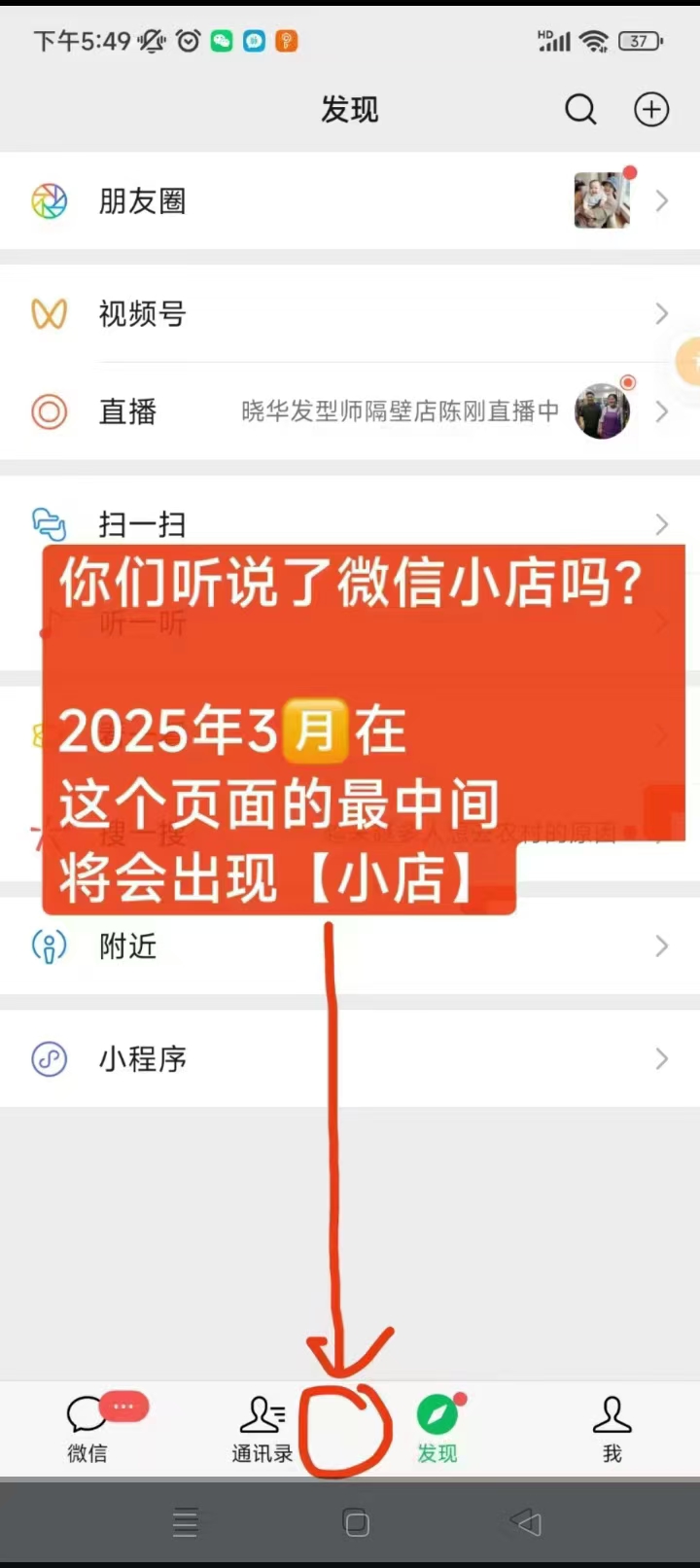The height and width of the screenshot is (1568, 700).
Task: Switch to the 我 profile tab
Action: point(612,1429)
